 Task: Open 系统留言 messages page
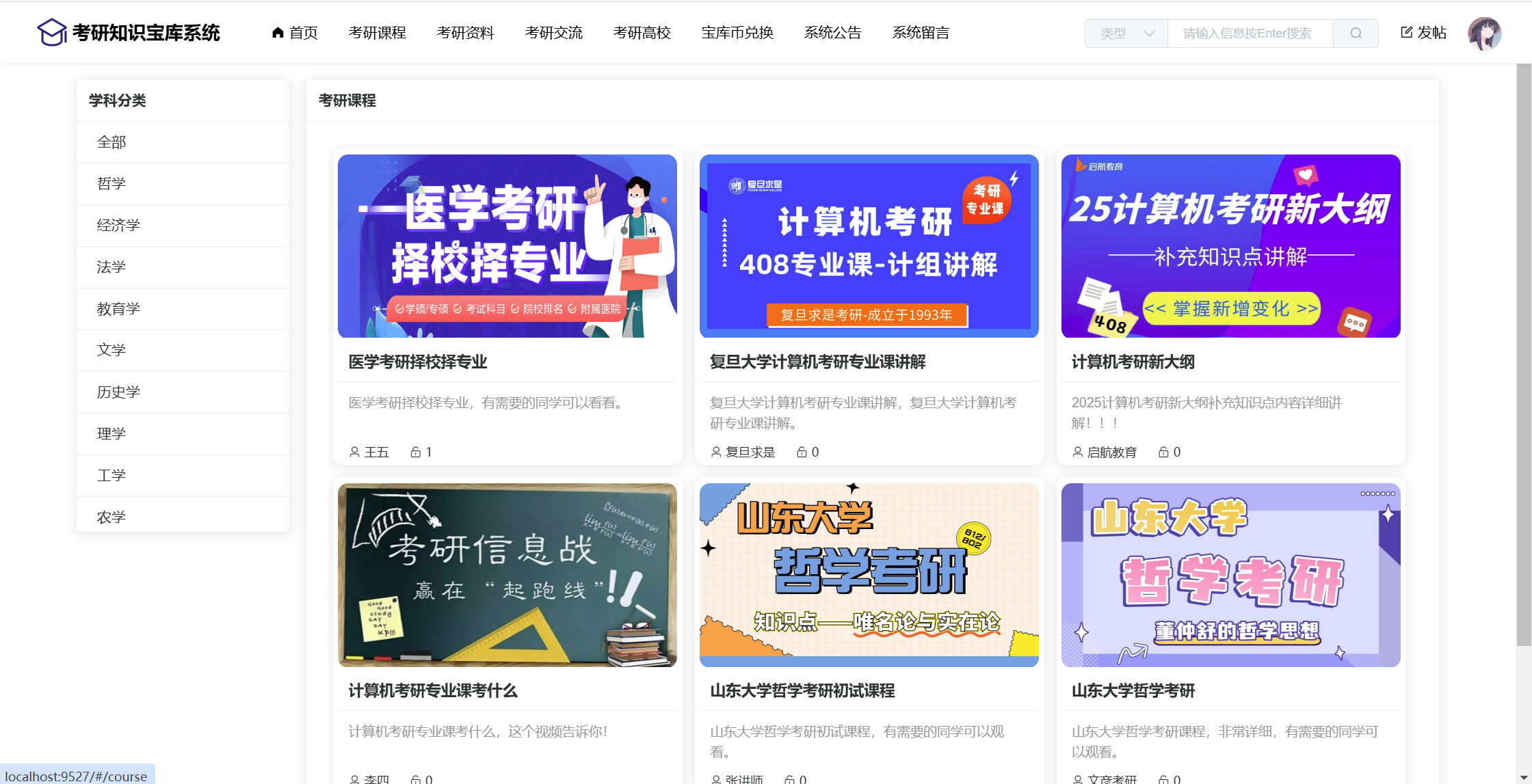tap(921, 33)
